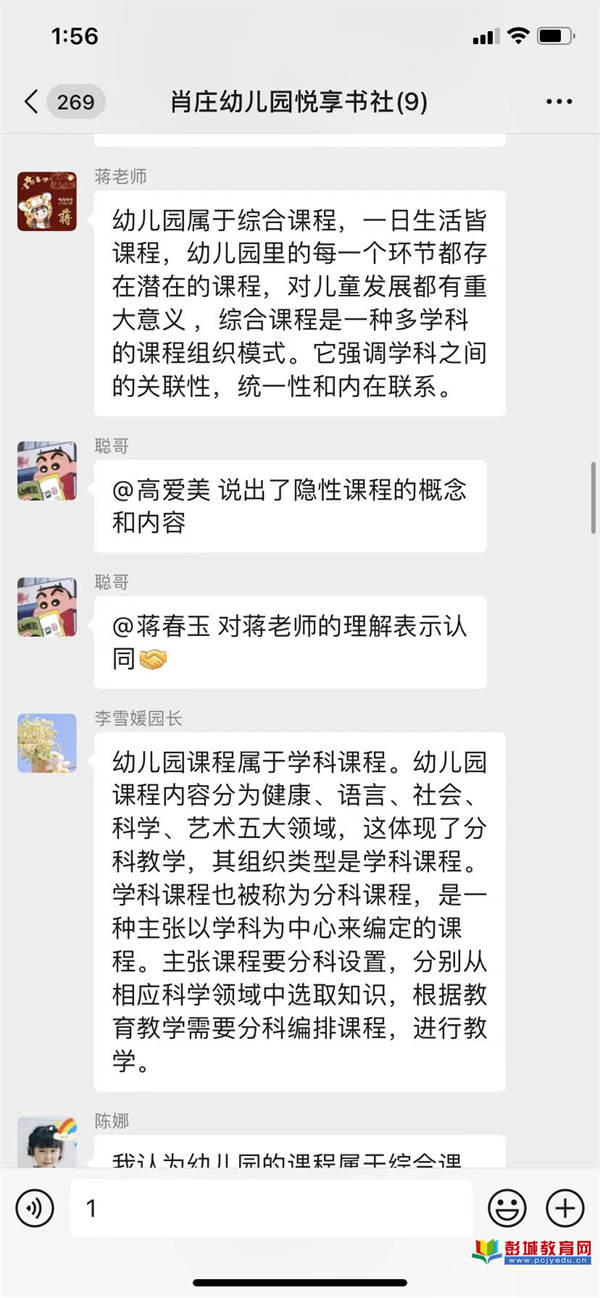Image resolution: width=600 pixels, height=1298 pixels.
Task: Open the plus attachments menu
Action: click(565, 1209)
